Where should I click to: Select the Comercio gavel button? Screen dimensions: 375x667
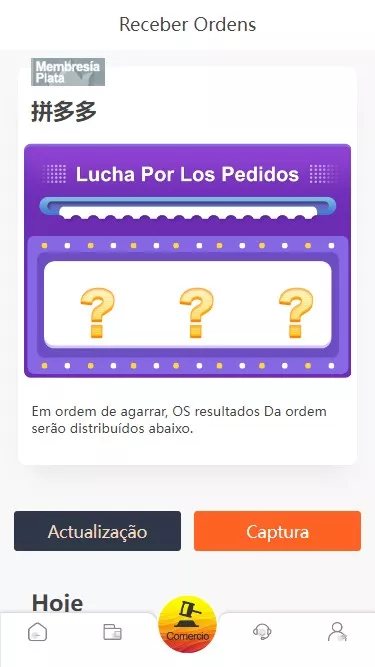[188, 624]
